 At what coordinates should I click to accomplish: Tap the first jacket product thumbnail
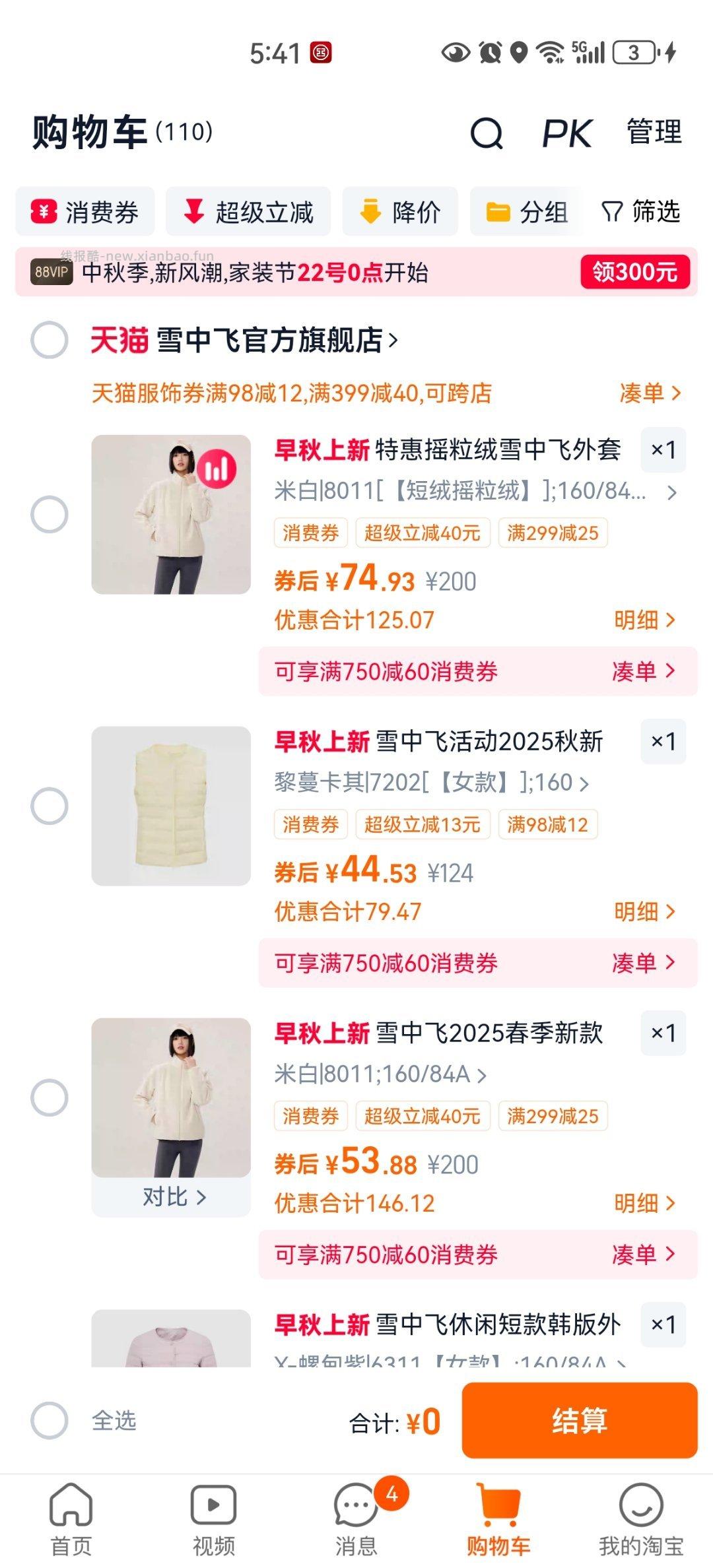tap(170, 513)
